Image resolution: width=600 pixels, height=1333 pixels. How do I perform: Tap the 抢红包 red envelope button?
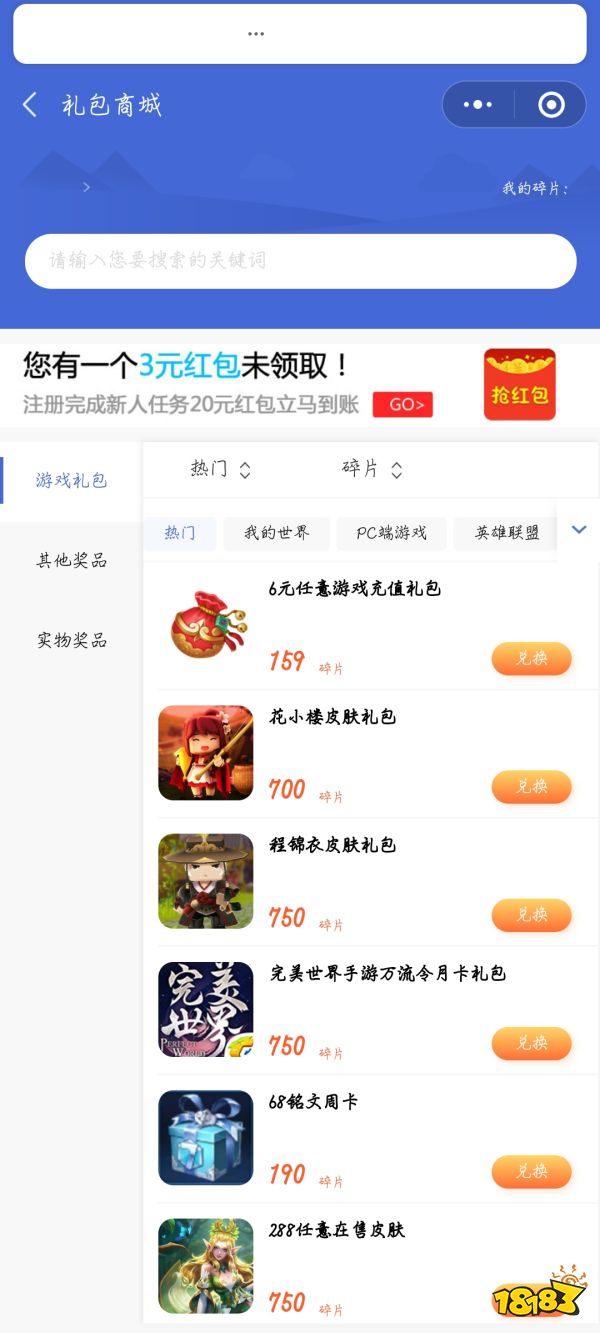(x=519, y=384)
